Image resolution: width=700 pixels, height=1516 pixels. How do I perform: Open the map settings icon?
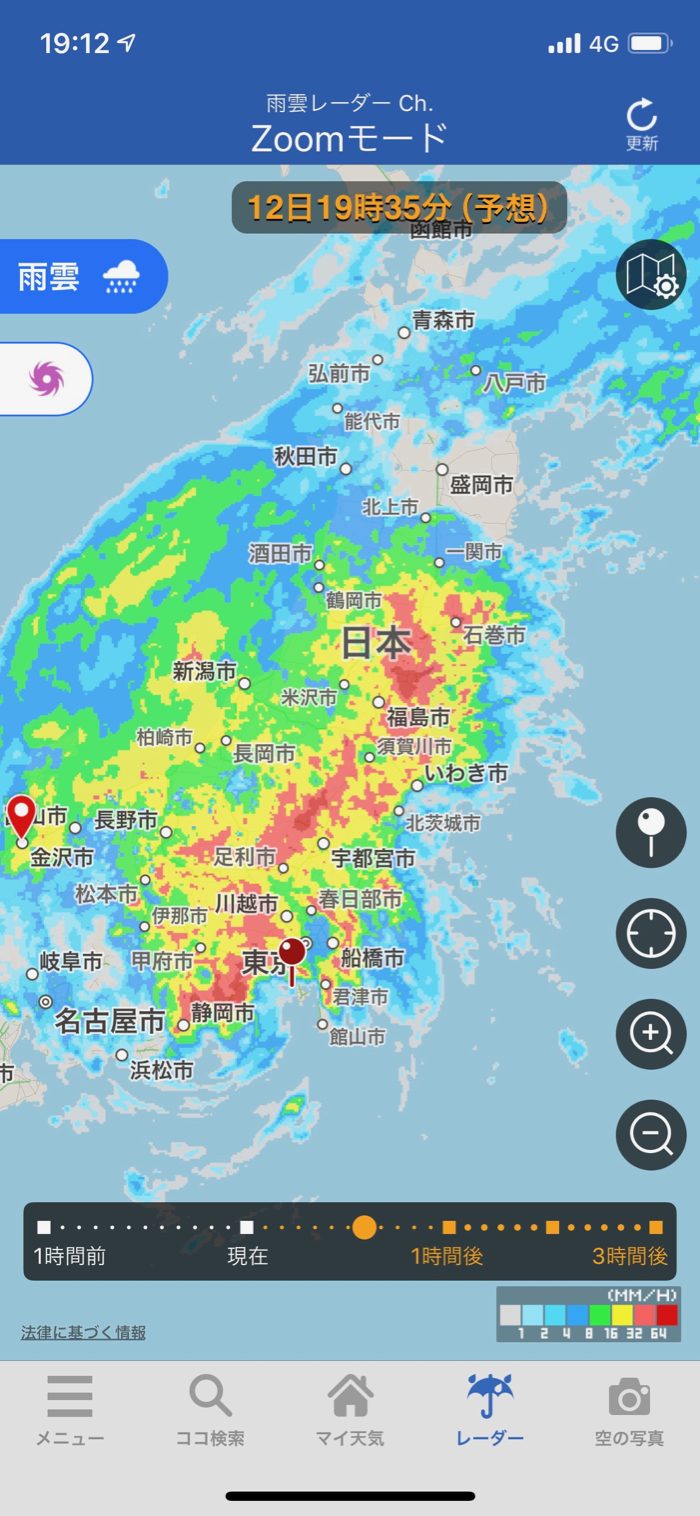tap(651, 274)
